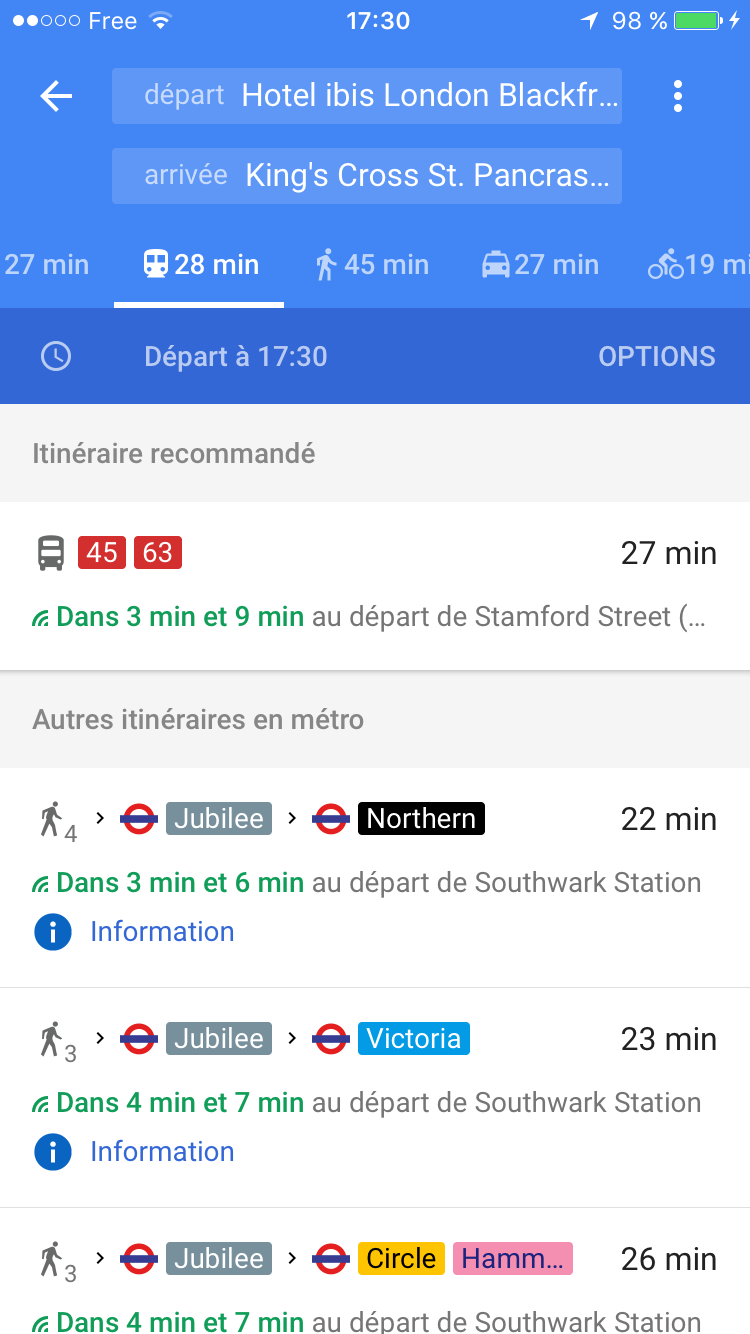Switch to the cycling 19 min tab
This screenshot has height=1334, width=750.
pyautogui.click(x=698, y=265)
